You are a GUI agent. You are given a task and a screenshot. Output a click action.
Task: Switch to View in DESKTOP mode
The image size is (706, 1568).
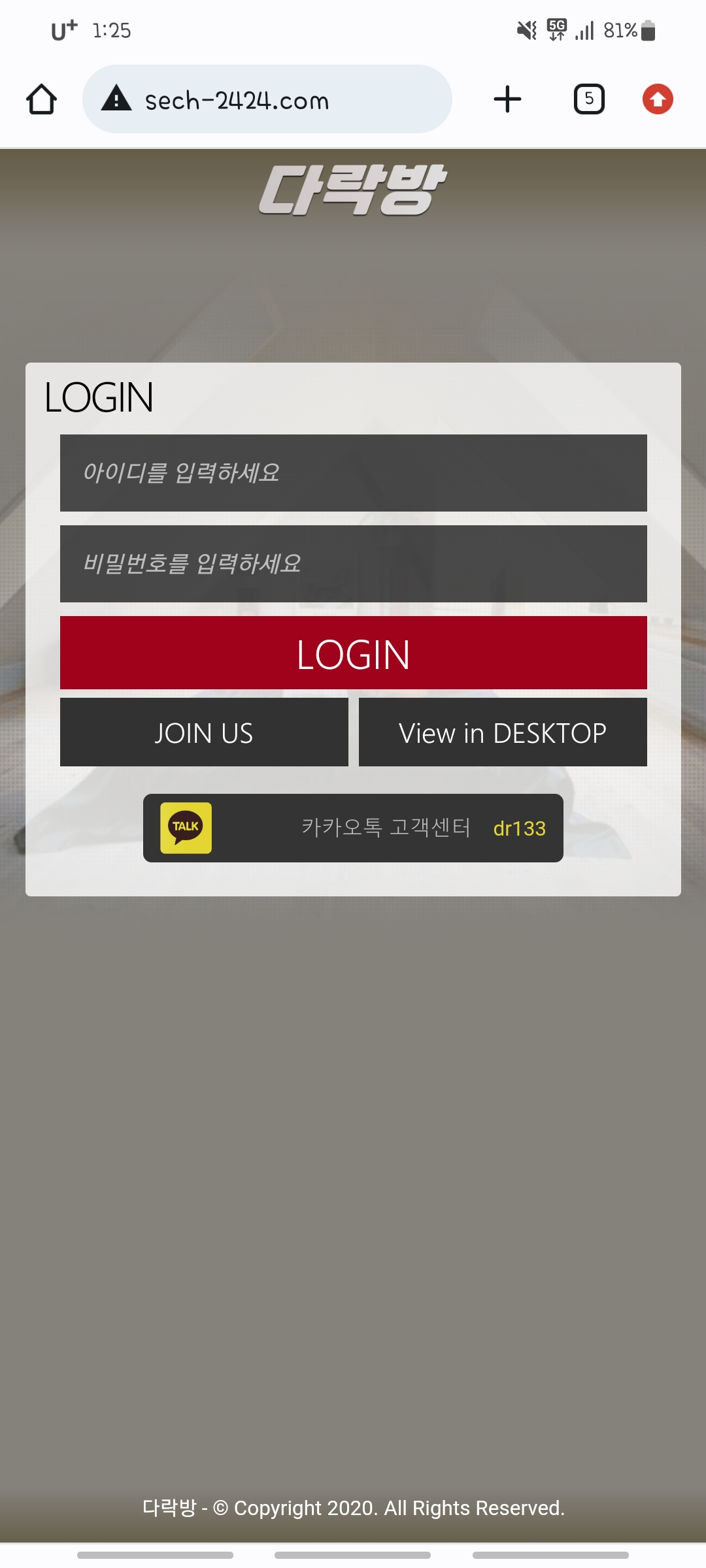pos(503,732)
